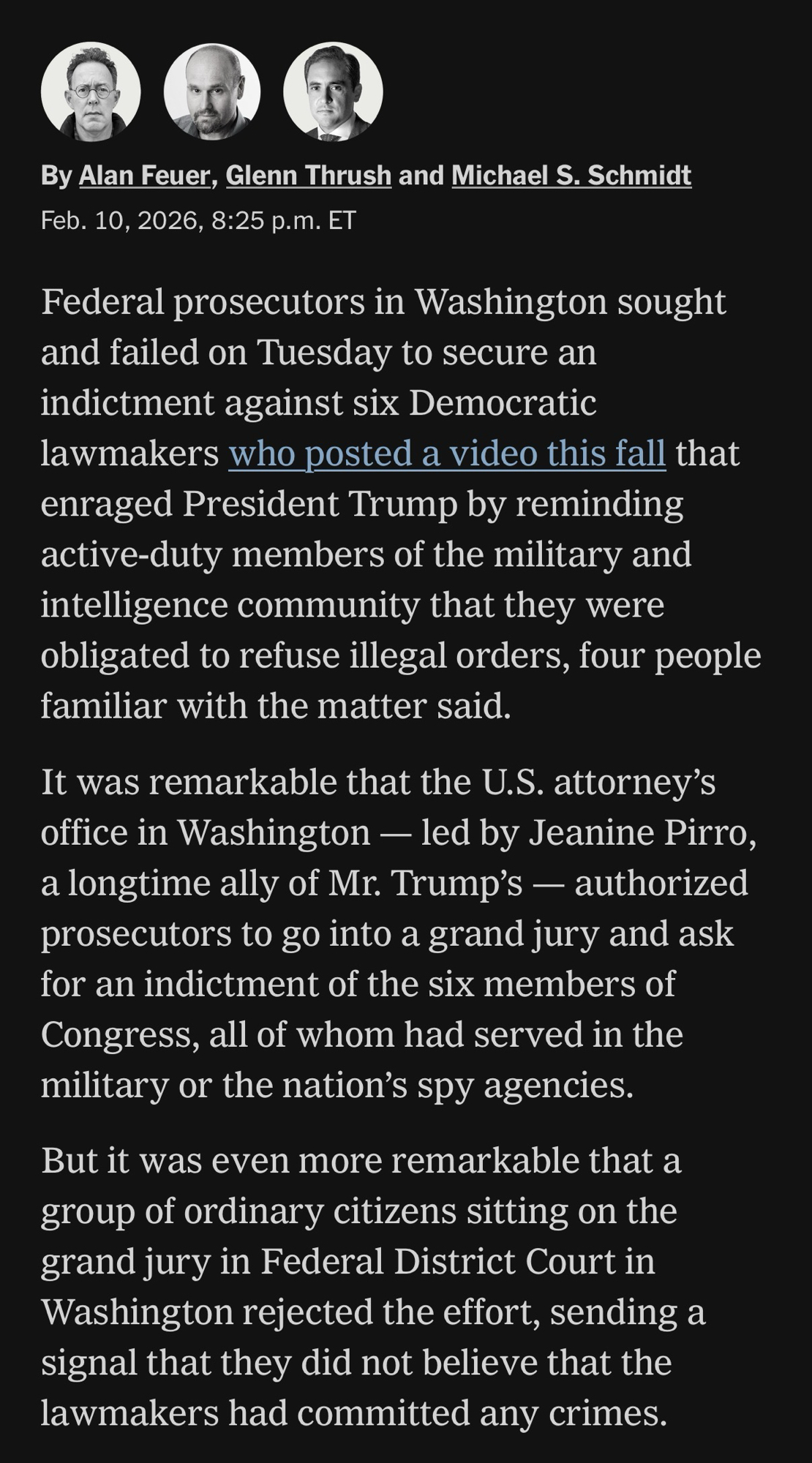The width and height of the screenshot is (812, 1463).
Task: Open Alan Feuer's author page
Action: point(144,176)
